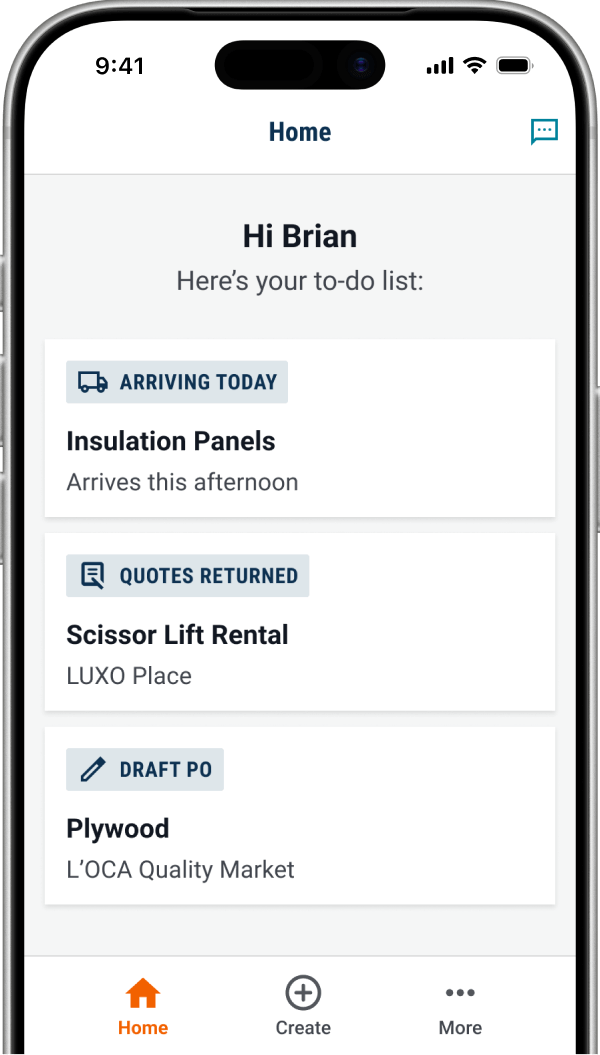Go to the Home tab
This screenshot has height=1055, width=600.
coord(142,1006)
